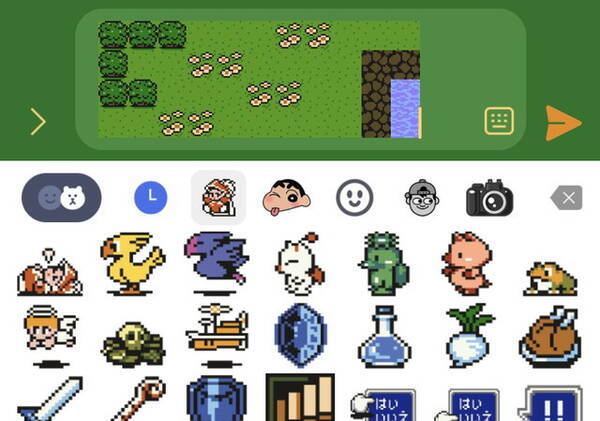Insert the yellow Chocobo emoji
The height and width of the screenshot is (421, 600).
[132, 263]
